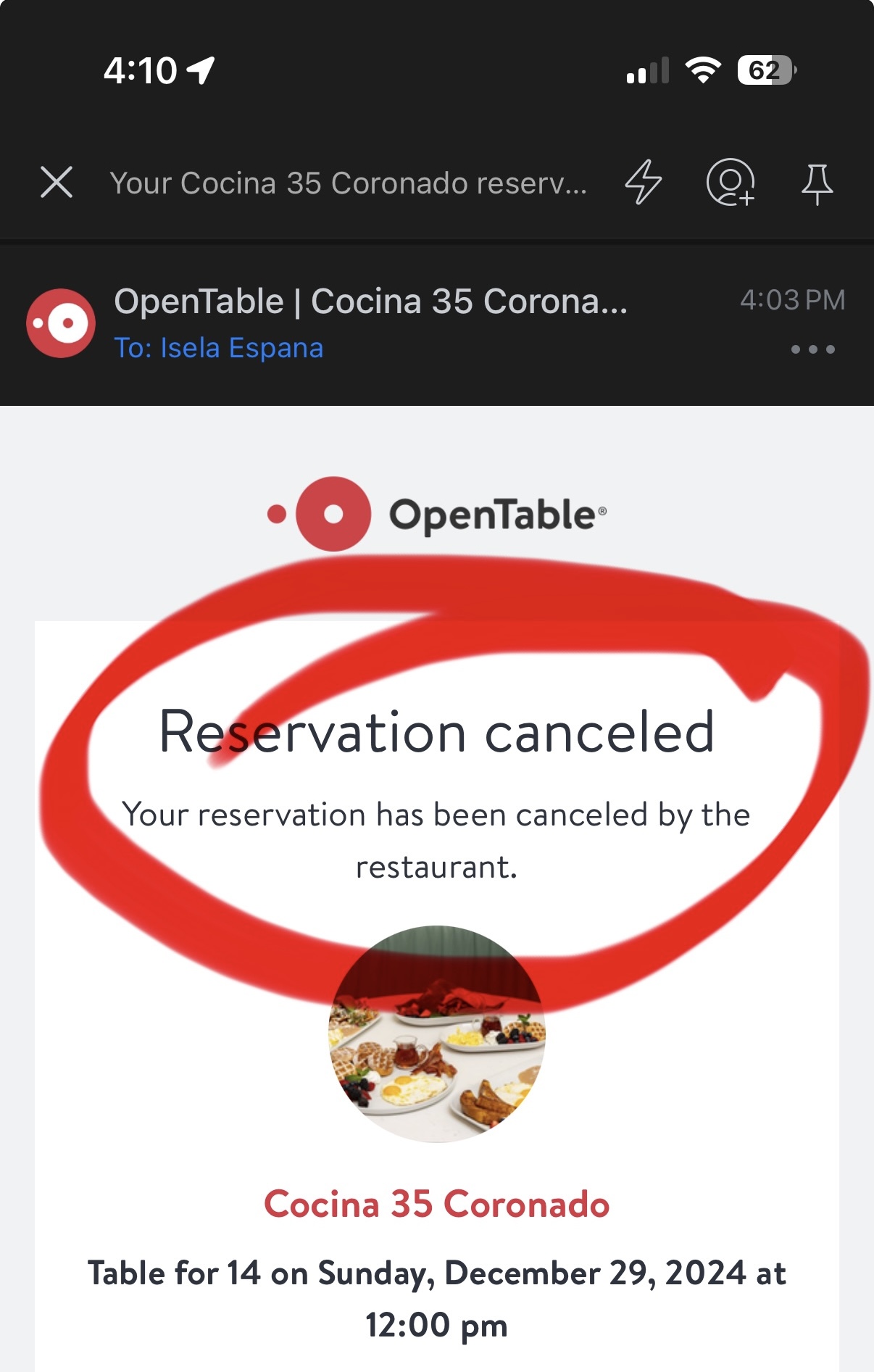The width and height of the screenshot is (874, 1372).
Task: Open the Cocina 35 Coronado restaurant link
Action: tap(436, 1205)
